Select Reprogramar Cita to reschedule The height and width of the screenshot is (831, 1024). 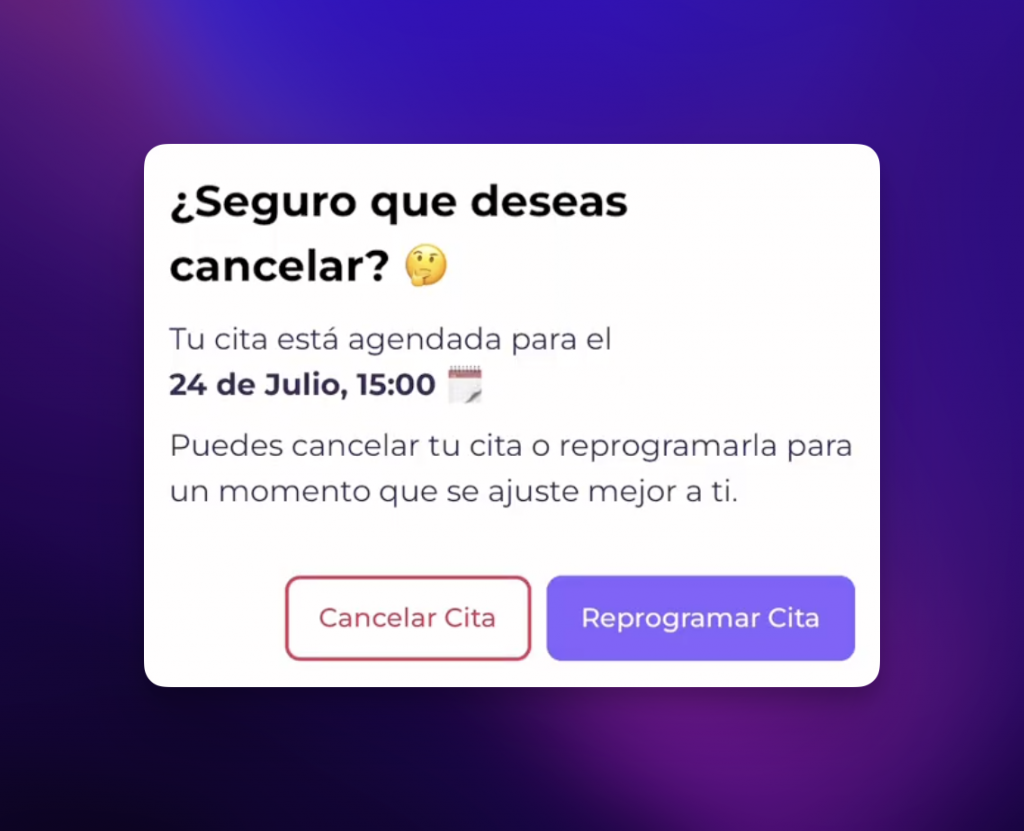click(700, 618)
